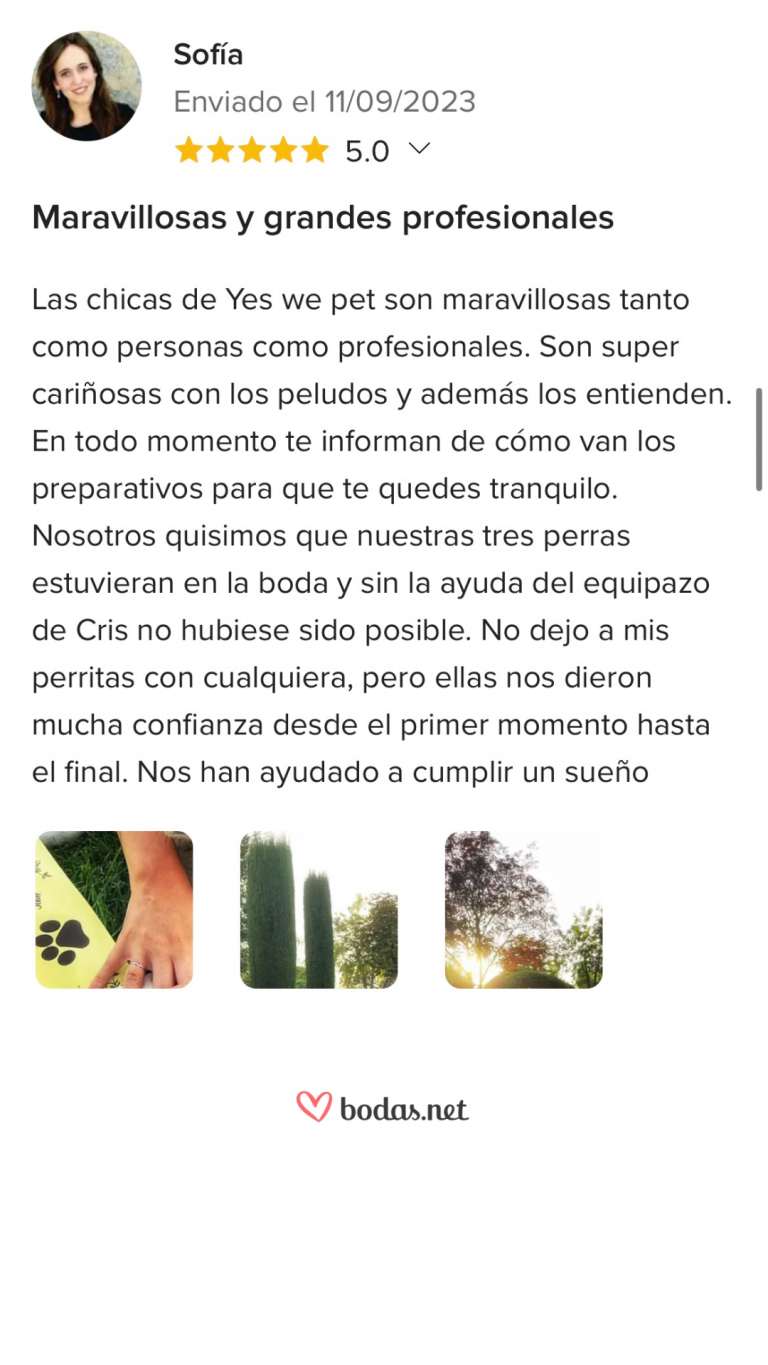The width and height of the screenshot is (768, 1365).
Task: Open Sofía's reviewer profile name
Action: click(x=207, y=55)
